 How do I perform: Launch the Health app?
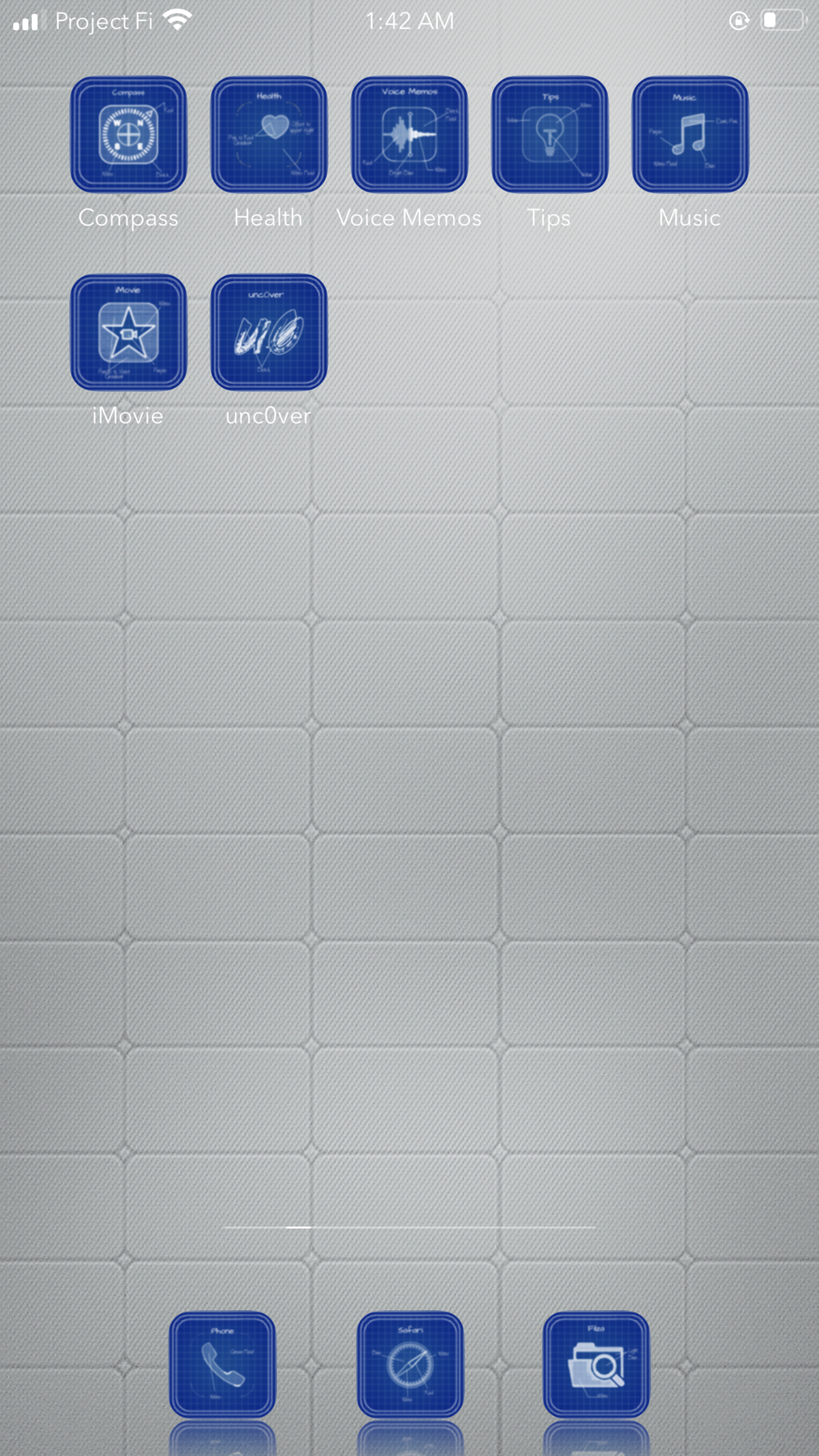(269, 134)
